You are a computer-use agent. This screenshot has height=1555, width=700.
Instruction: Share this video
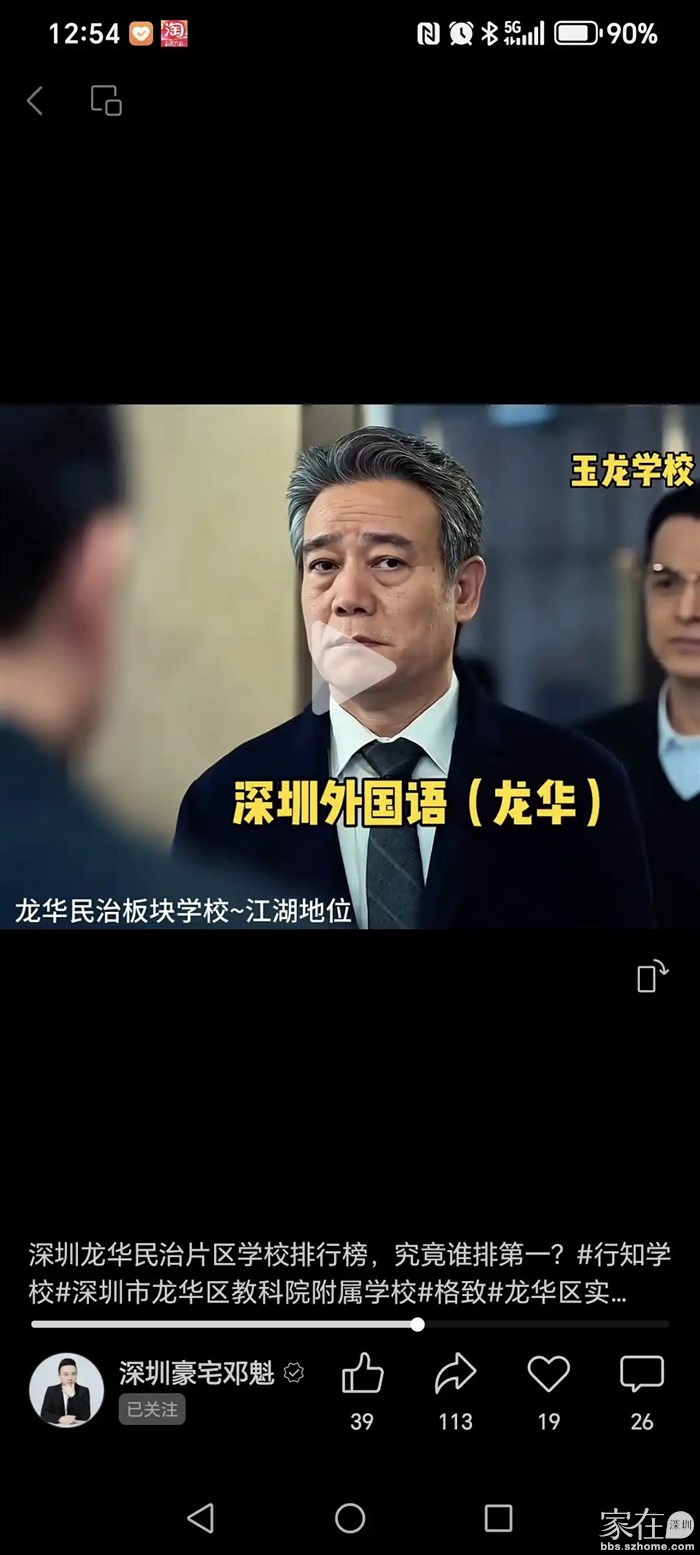point(455,1374)
